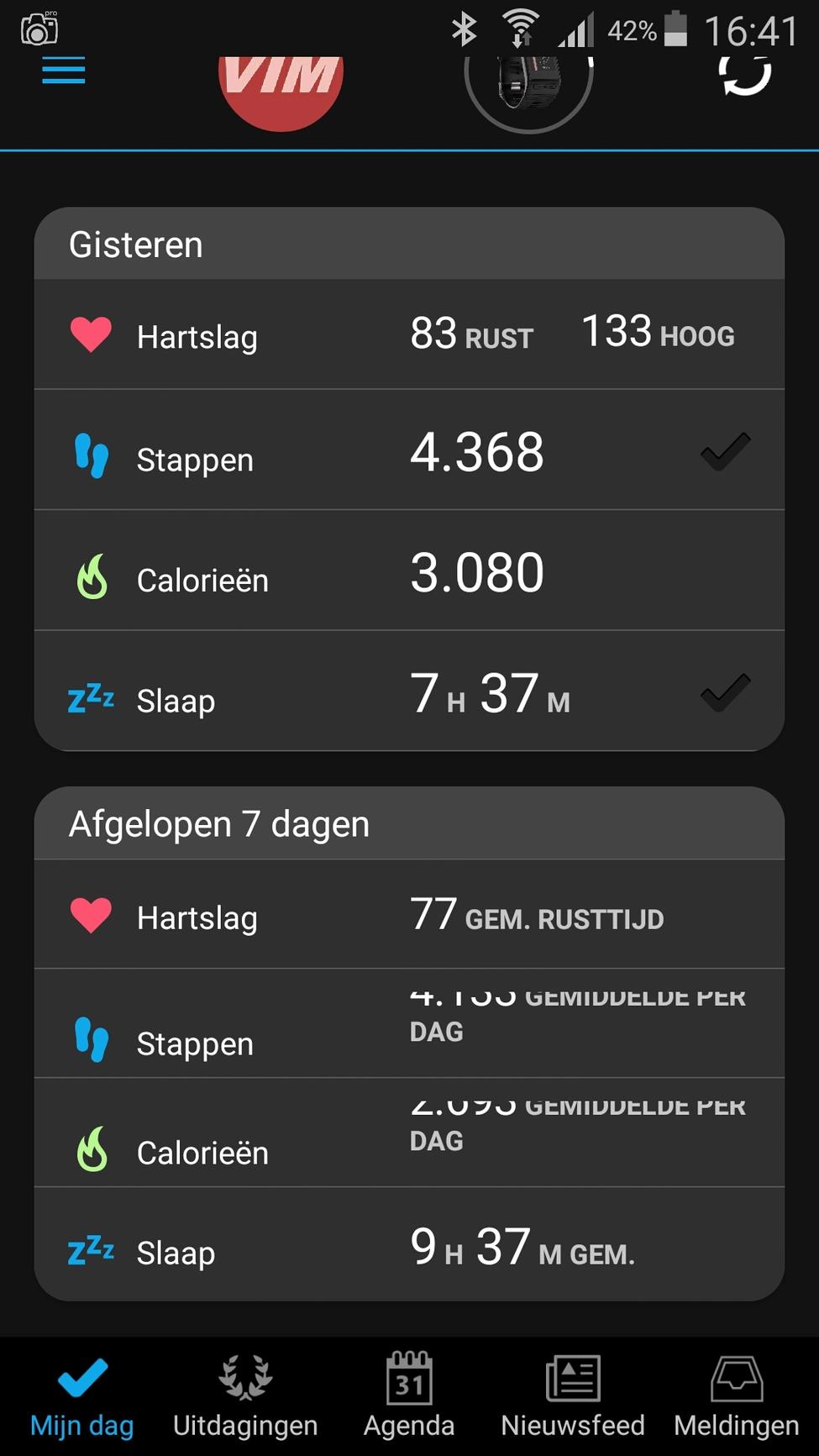Select the Mijn dag tab
Image resolution: width=819 pixels, height=1456 pixels.
[x=82, y=1396]
